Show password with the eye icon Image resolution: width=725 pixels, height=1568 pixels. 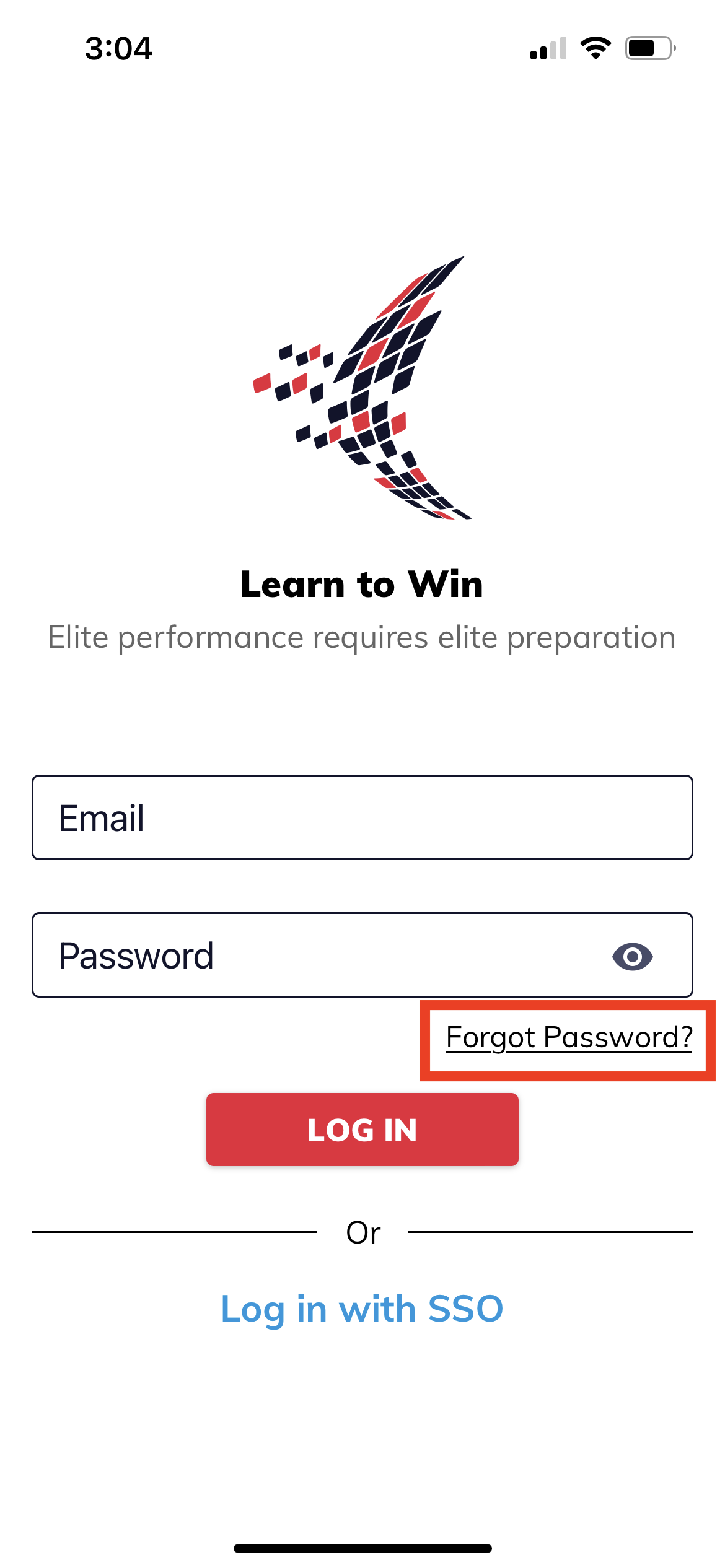[632, 957]
